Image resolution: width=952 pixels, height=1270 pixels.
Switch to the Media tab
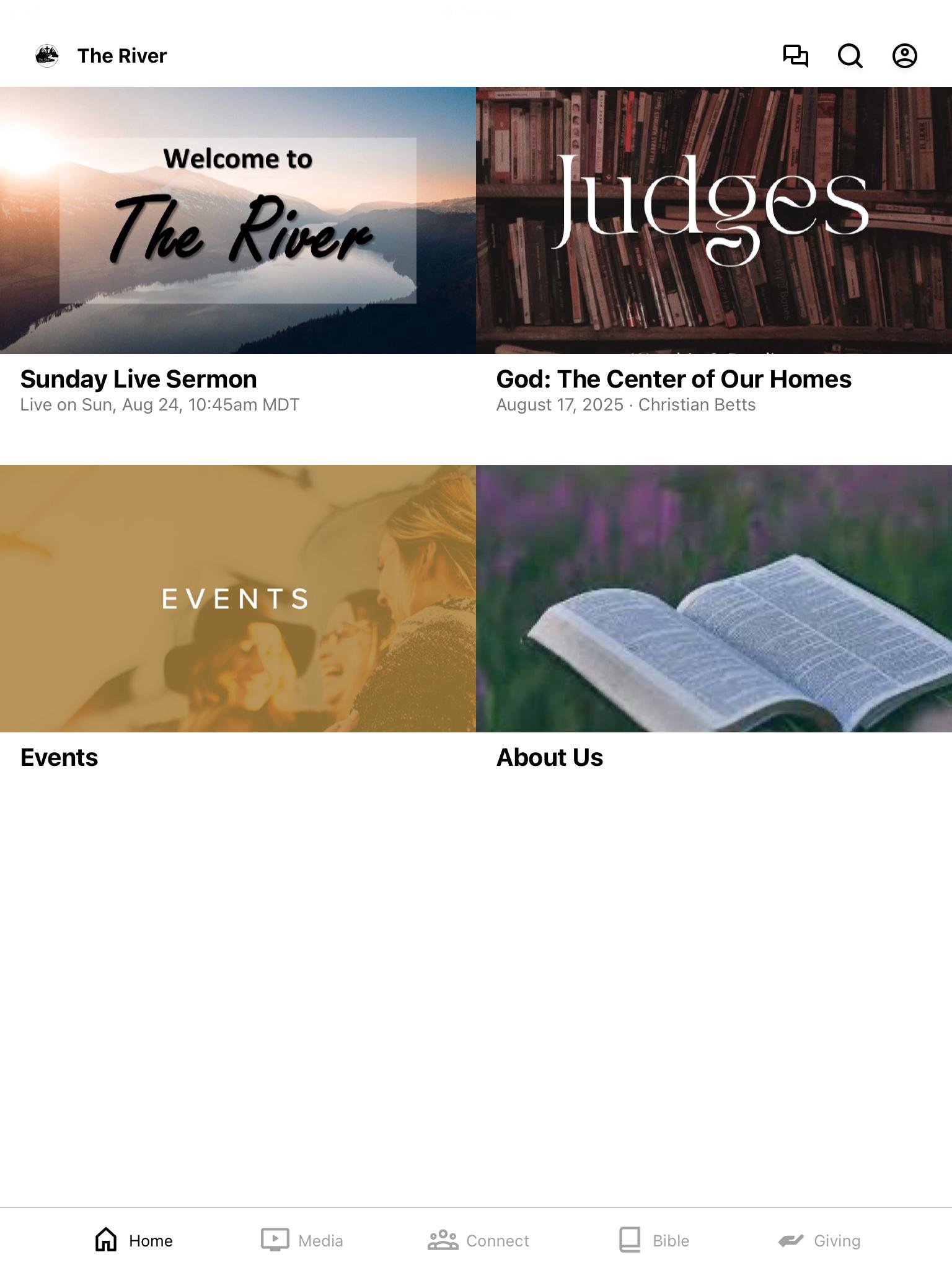point(302,1240)
